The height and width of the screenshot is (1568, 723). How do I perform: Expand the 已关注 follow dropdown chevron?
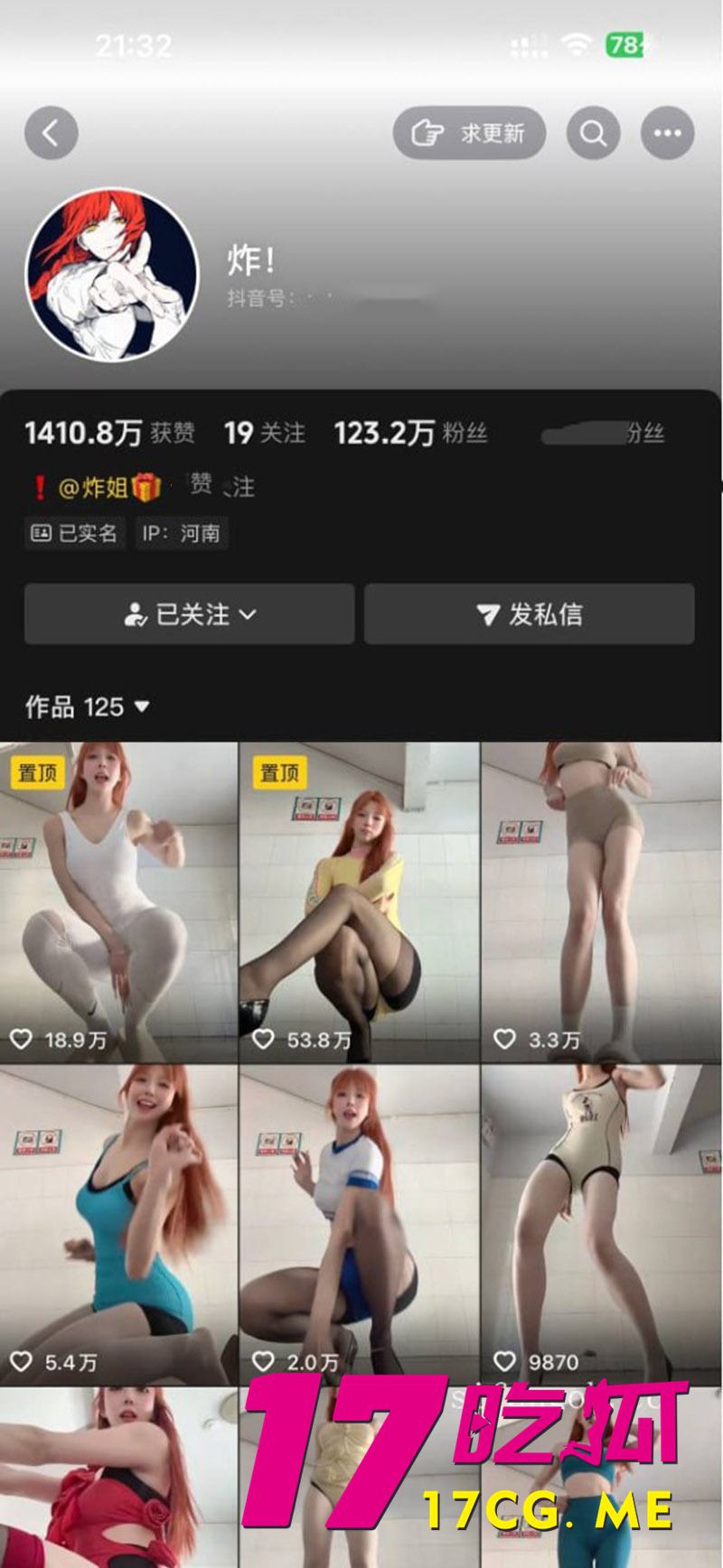[x=248, y=615]
